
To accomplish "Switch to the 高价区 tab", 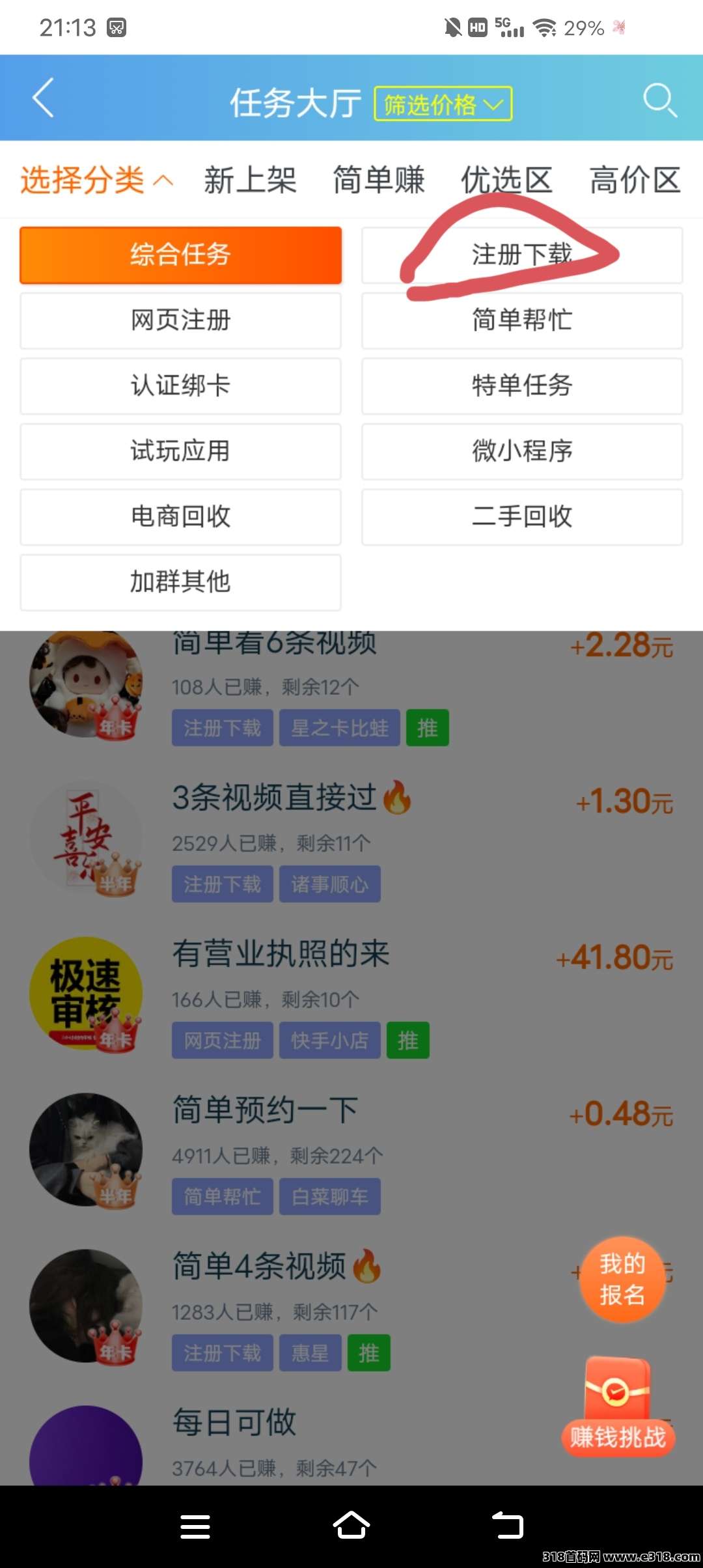I will [x=635, y=180].
